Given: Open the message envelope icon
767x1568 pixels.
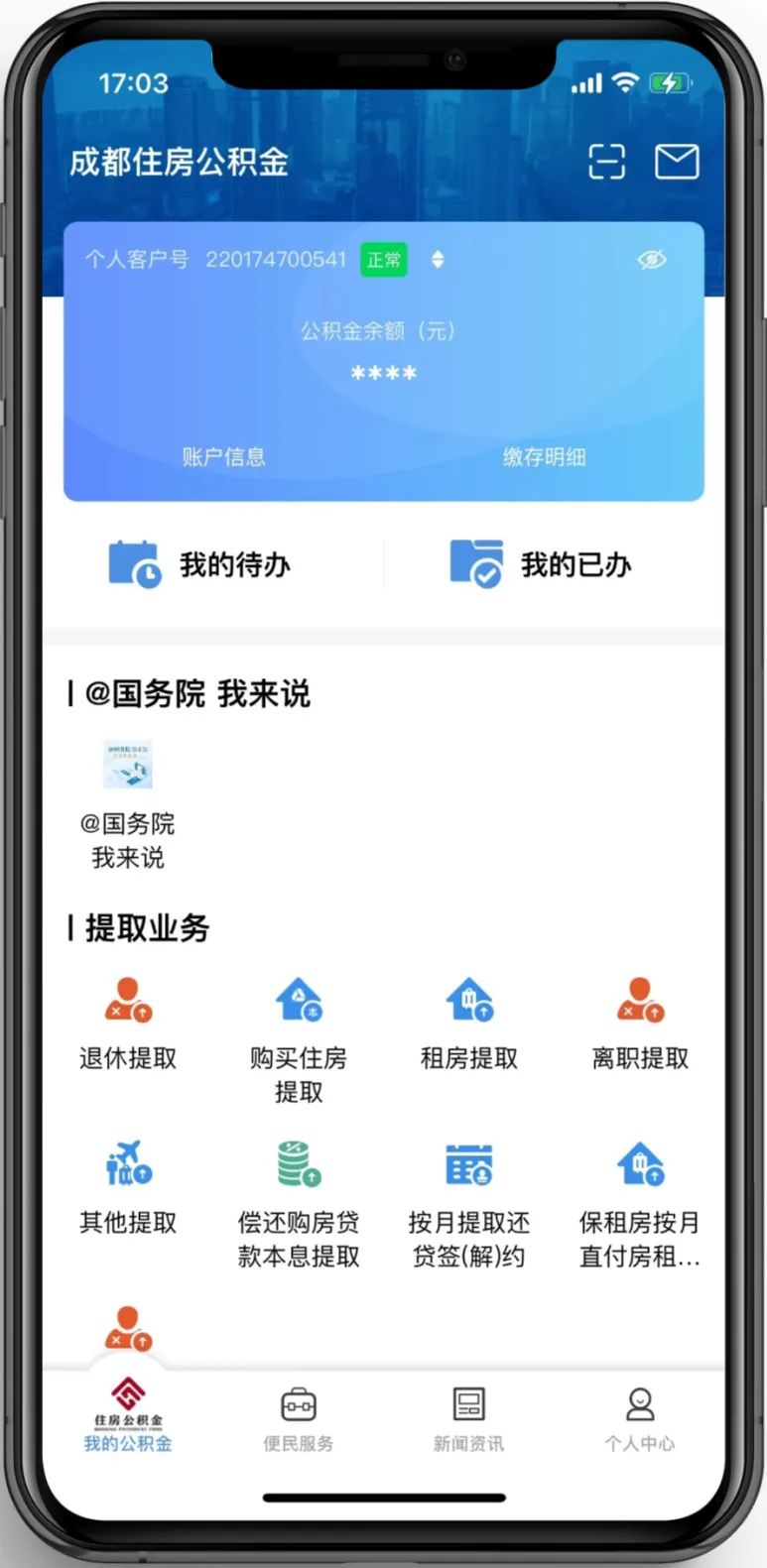Looking at the screenshot, I should click(x=678, y=161).
